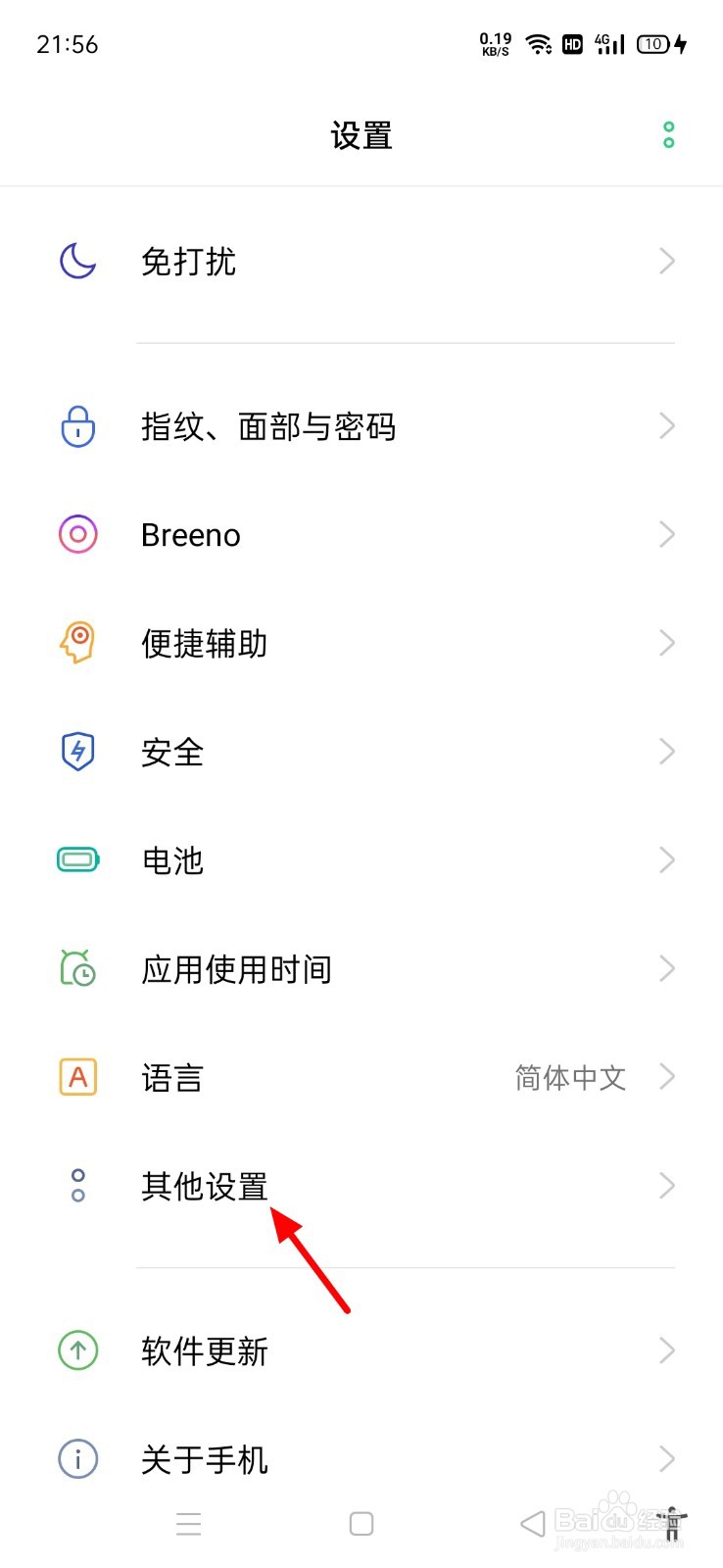
Task: Open recent apps from navigation bar
Action: (x=188, y=1524)
